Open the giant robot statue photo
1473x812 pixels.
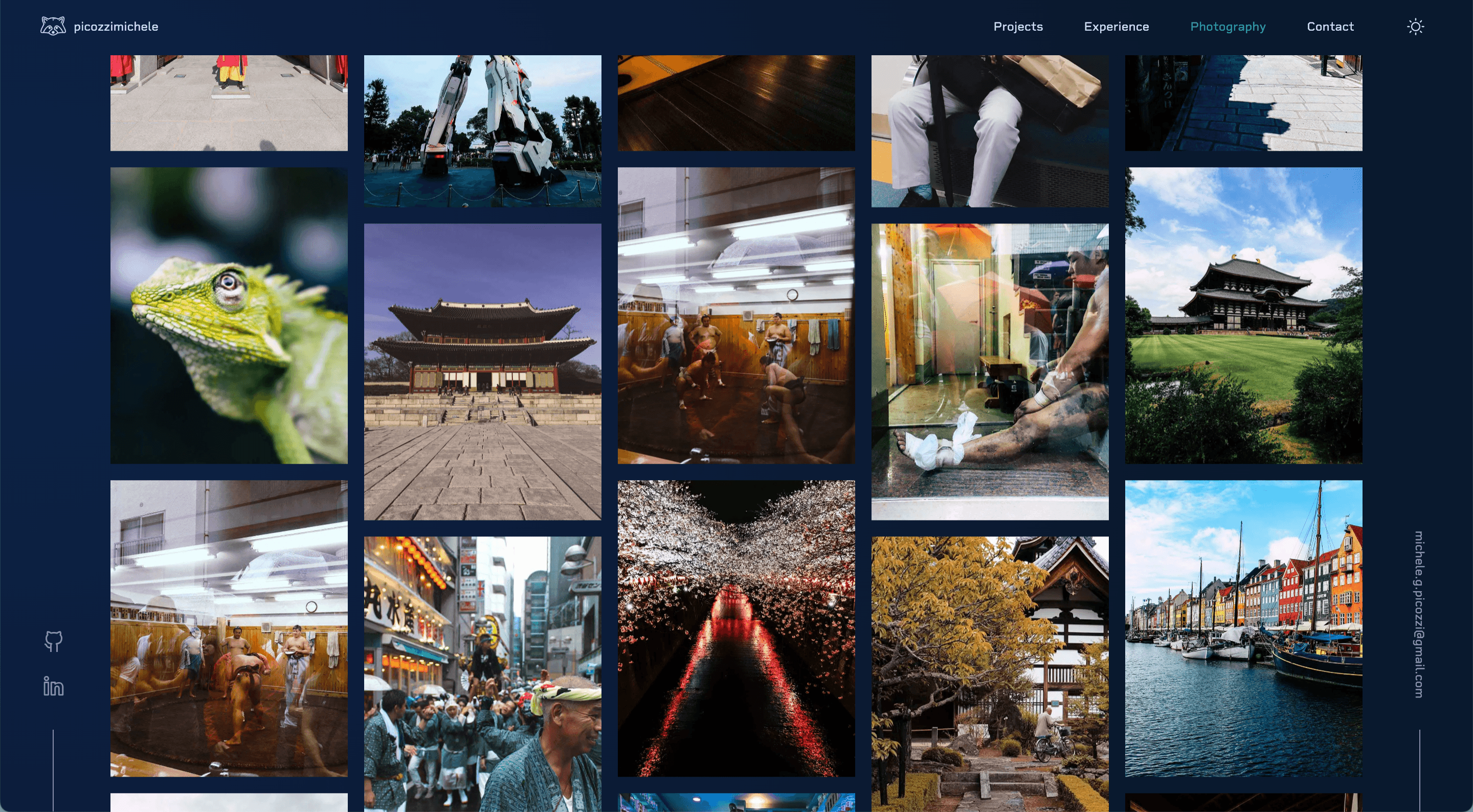(482, 130)
